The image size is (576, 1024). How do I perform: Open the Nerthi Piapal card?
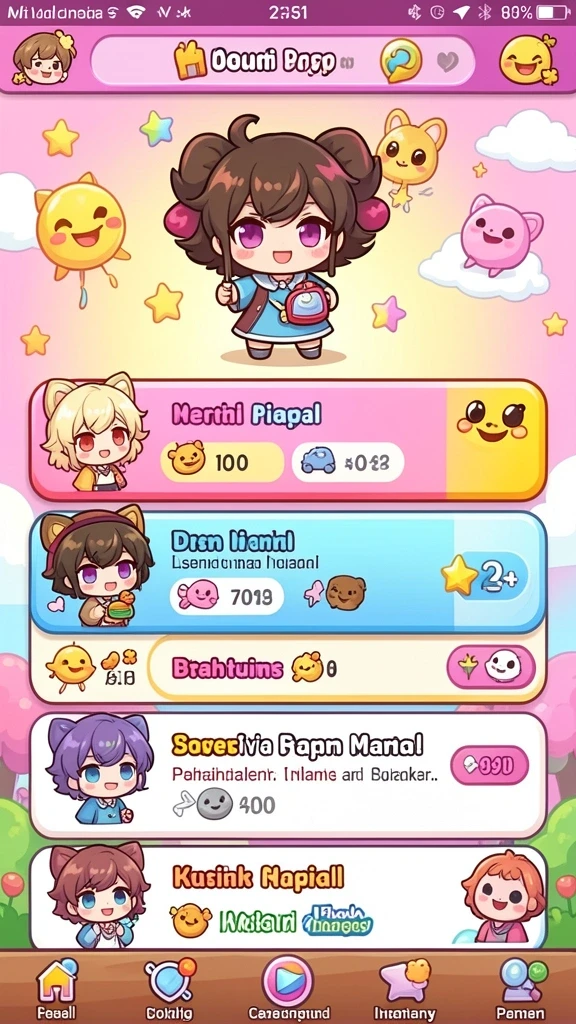288,440
